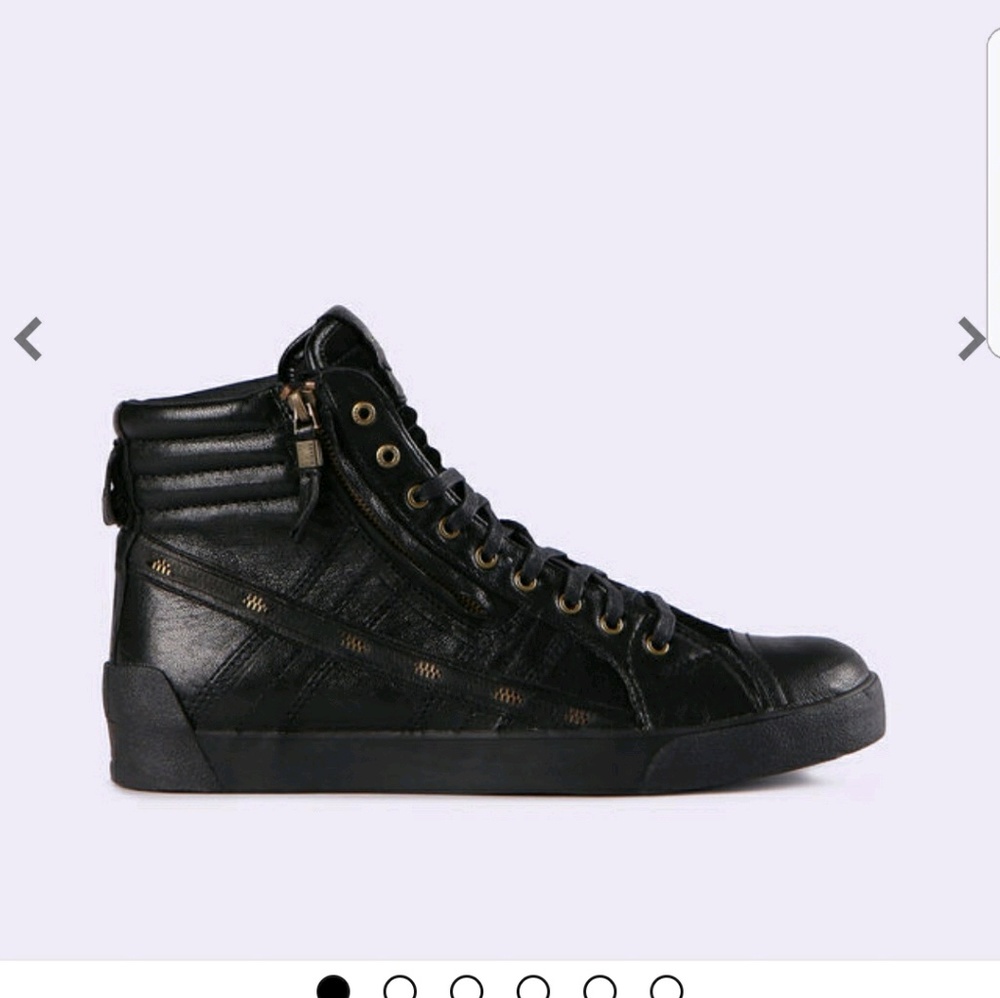Go to the previous product image

point(28,339)
